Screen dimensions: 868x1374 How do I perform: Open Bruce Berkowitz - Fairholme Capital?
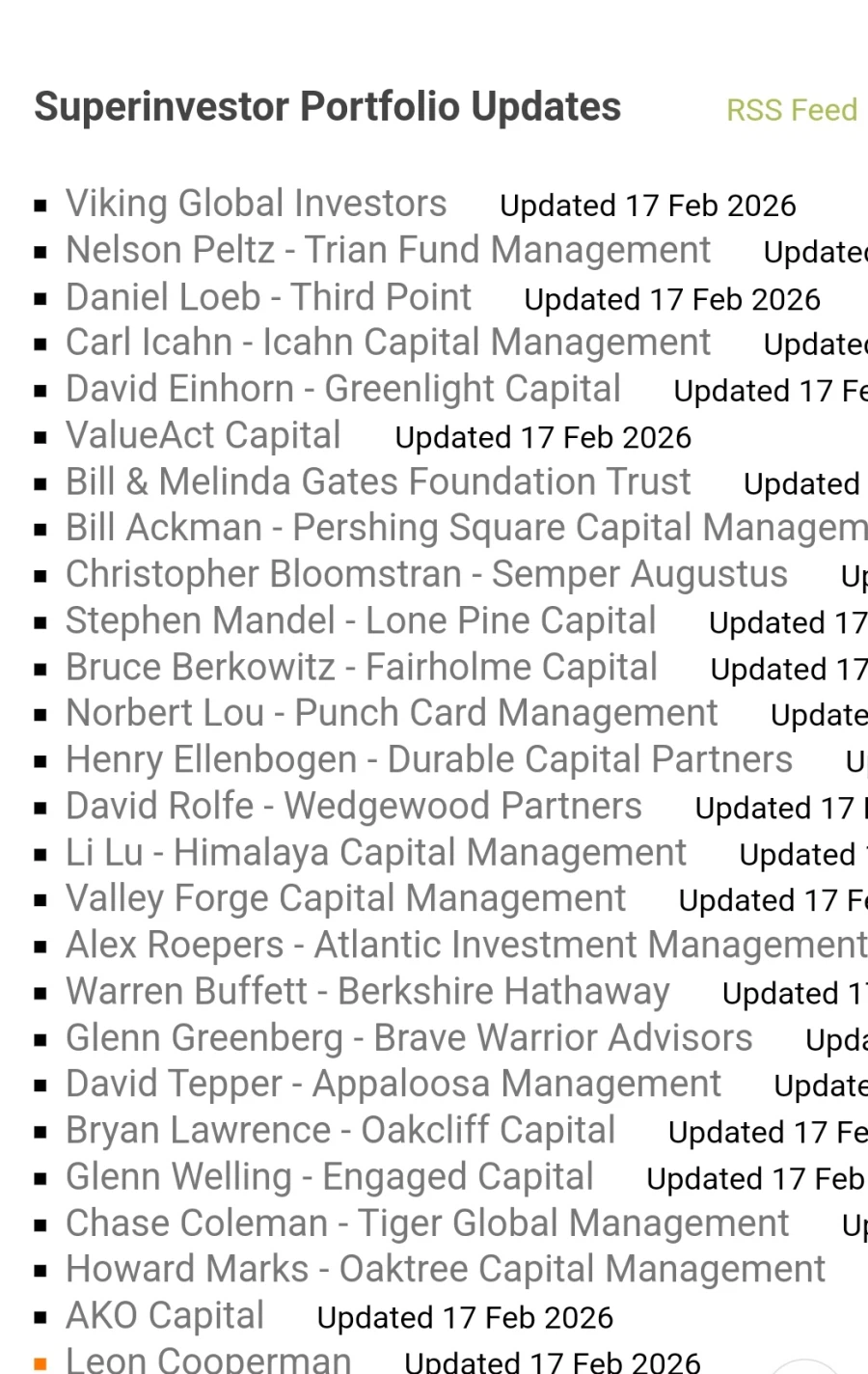click(x=362, y=667)
